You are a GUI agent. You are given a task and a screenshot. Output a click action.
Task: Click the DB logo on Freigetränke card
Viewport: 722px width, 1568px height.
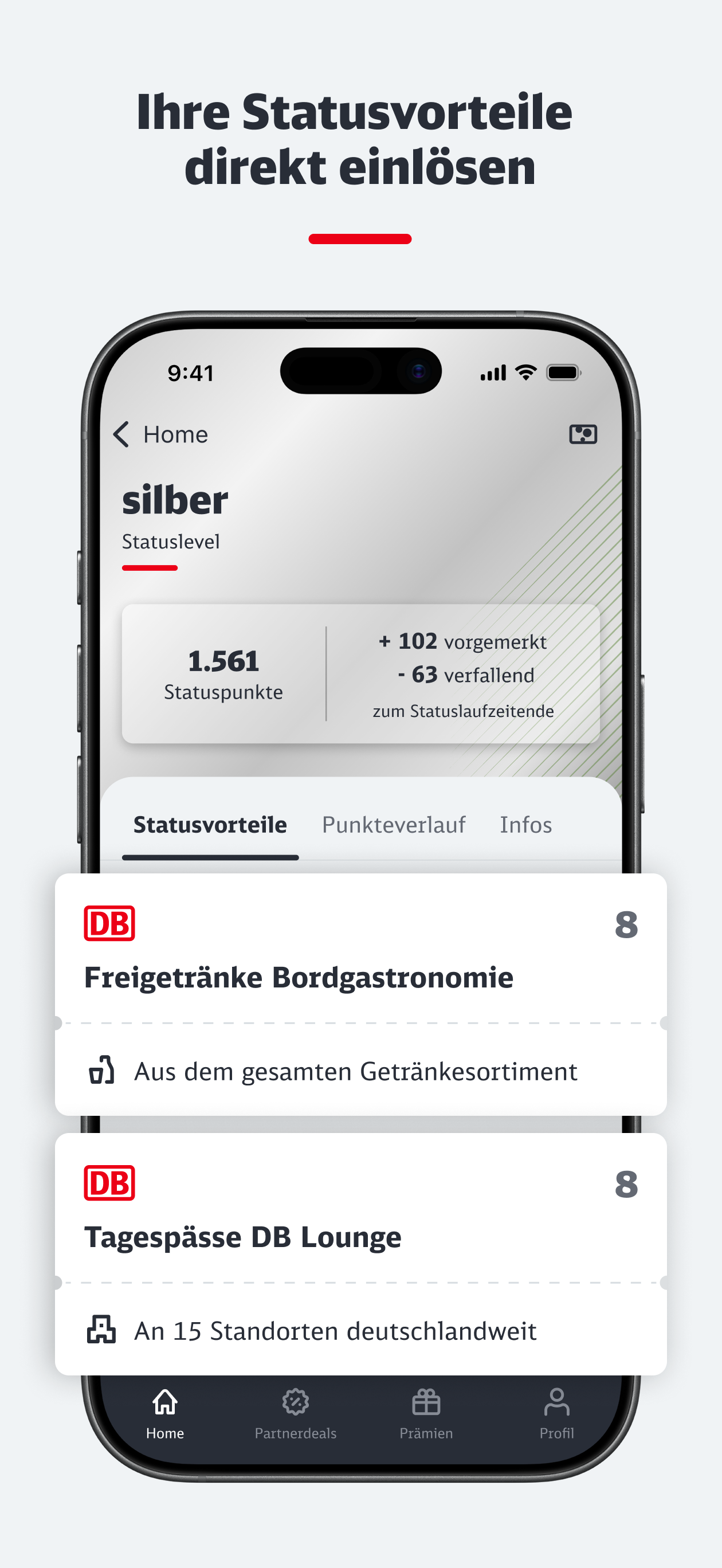point(109,923)
